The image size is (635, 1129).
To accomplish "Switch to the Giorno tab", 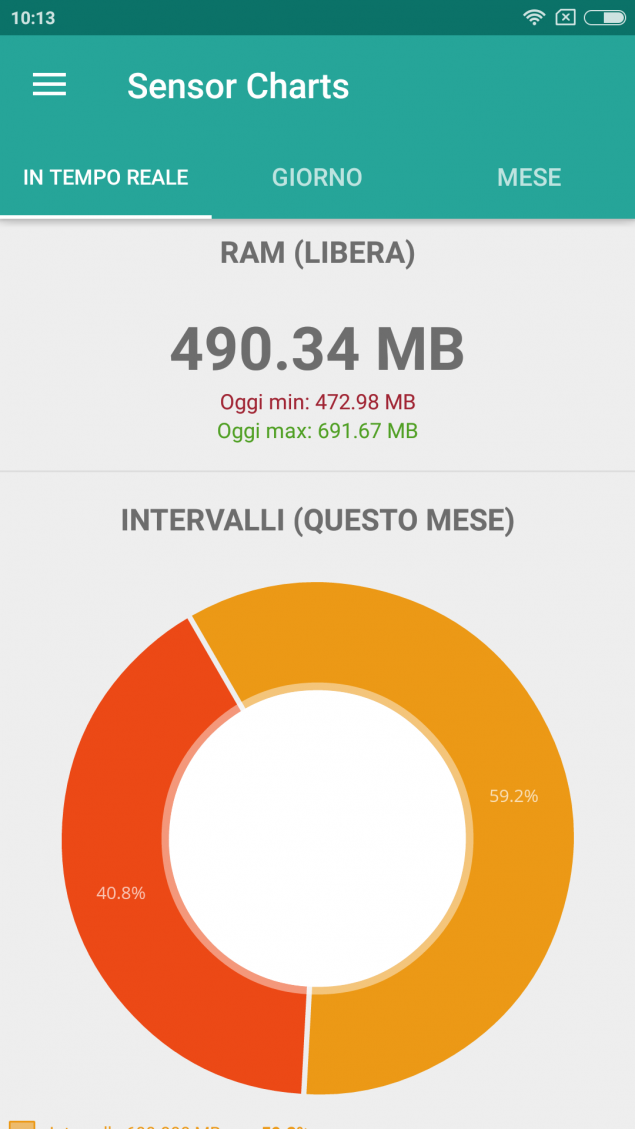I will tap(317, 177).
